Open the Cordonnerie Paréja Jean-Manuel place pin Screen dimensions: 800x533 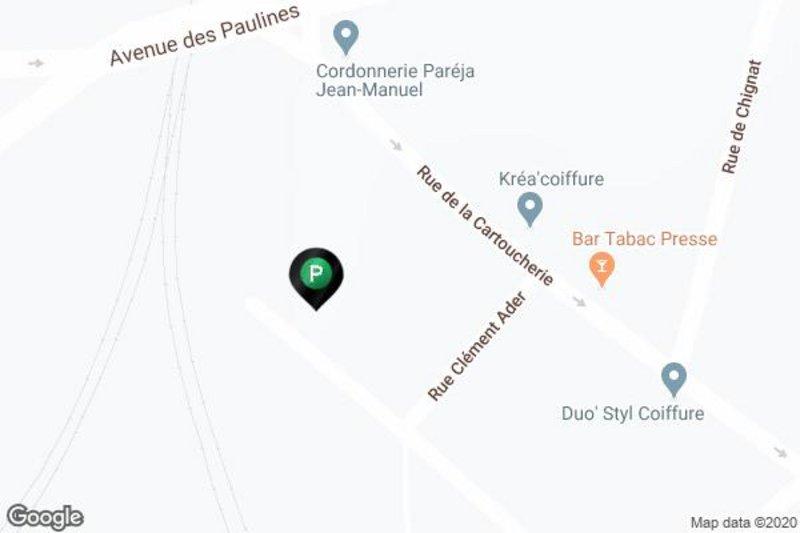tap(346, 38)
